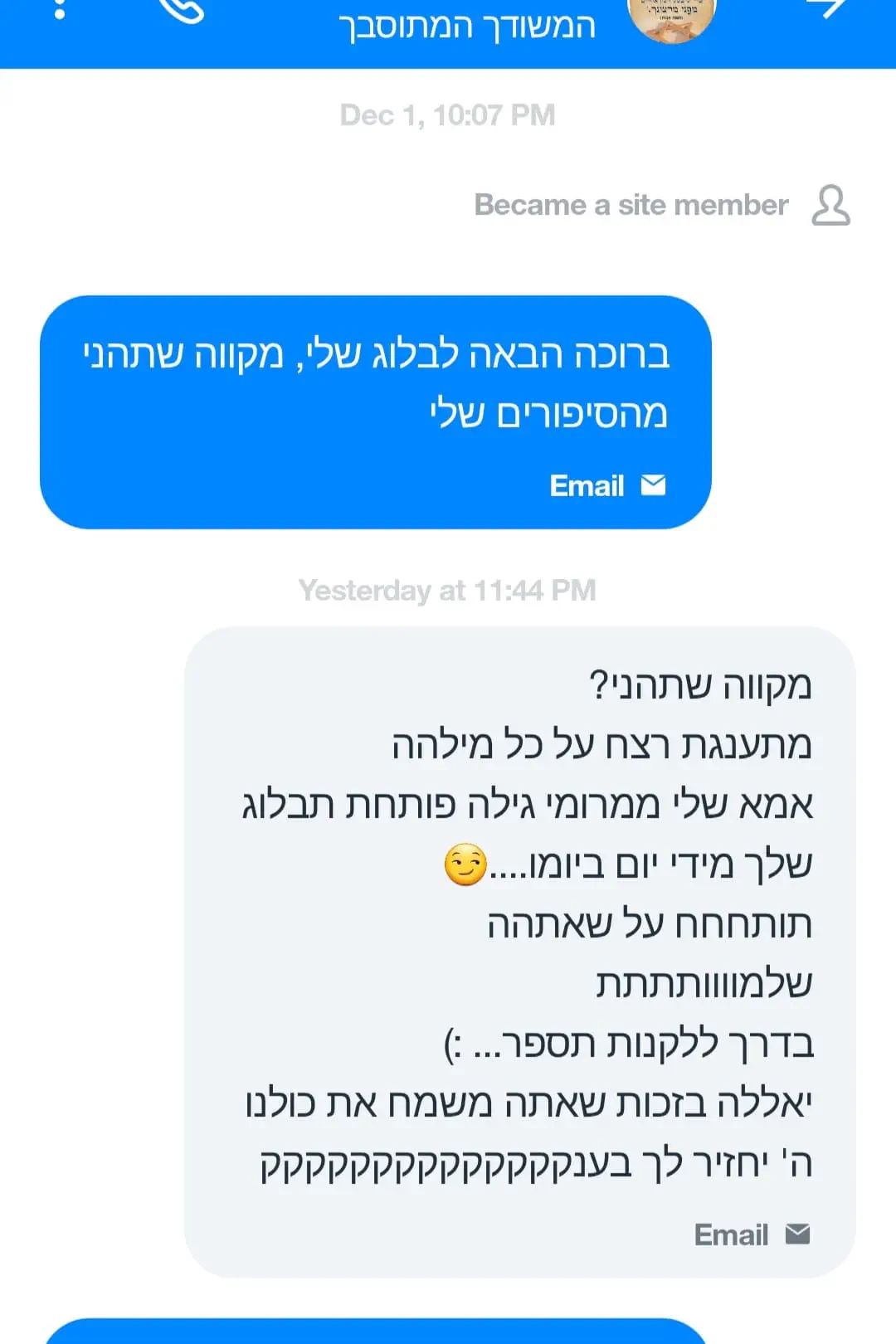This screenshot has width=896, height=1344.
Task: Open the contact's profile picture
Action: 671,18
